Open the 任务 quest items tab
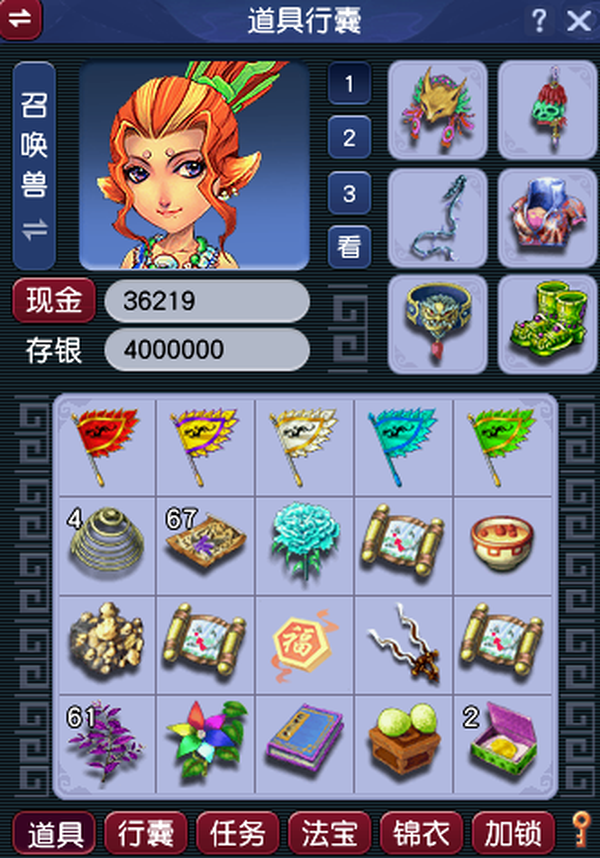The width and height of the screenshot is (600, 858). pos(238,832)
